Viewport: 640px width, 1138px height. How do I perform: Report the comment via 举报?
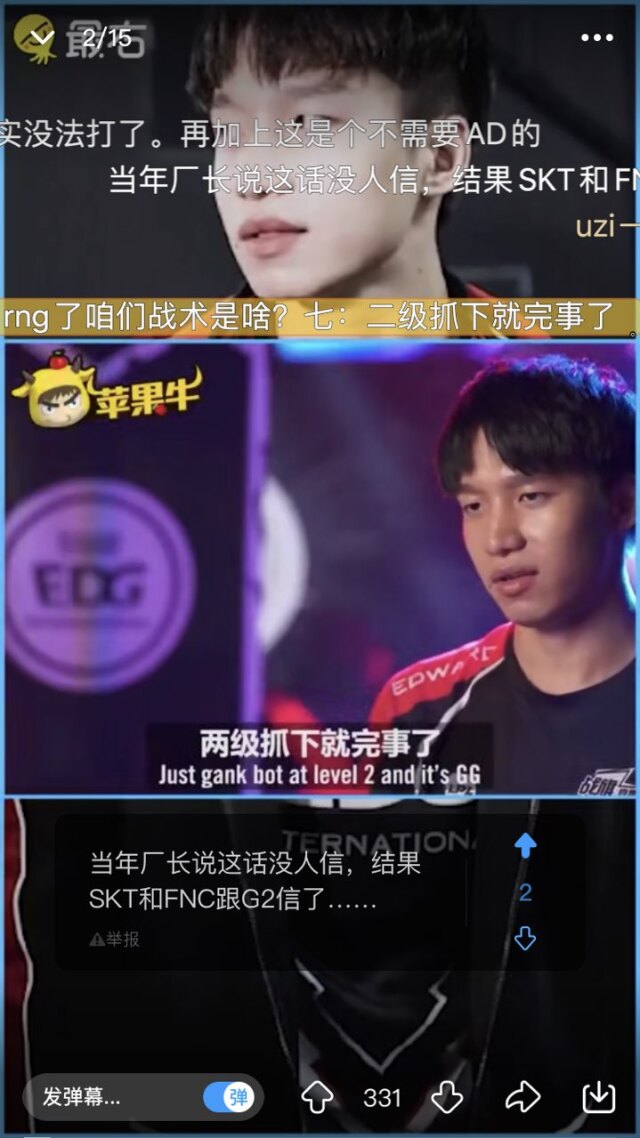(x=115, y=939)
